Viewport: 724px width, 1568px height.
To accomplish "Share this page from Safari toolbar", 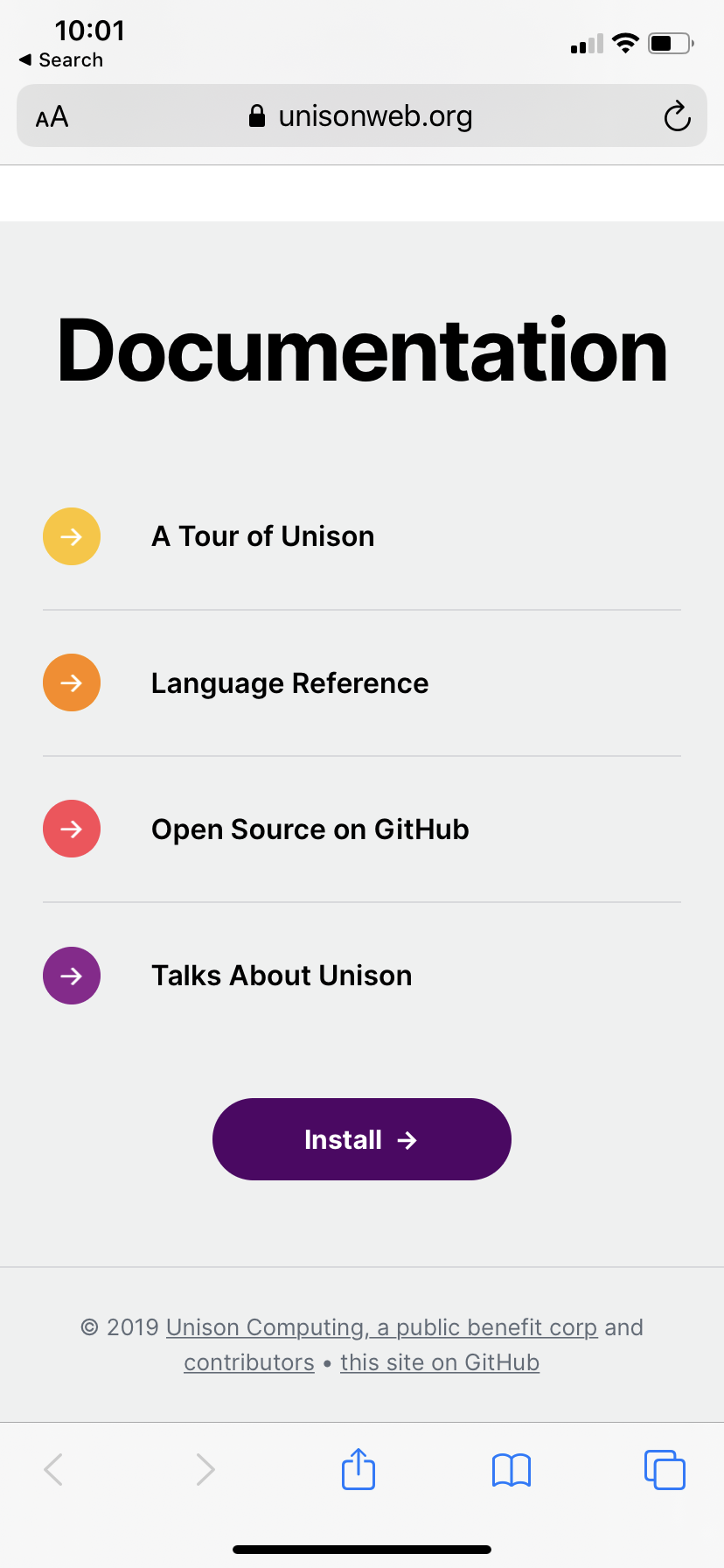I will tap(359, 1469).
